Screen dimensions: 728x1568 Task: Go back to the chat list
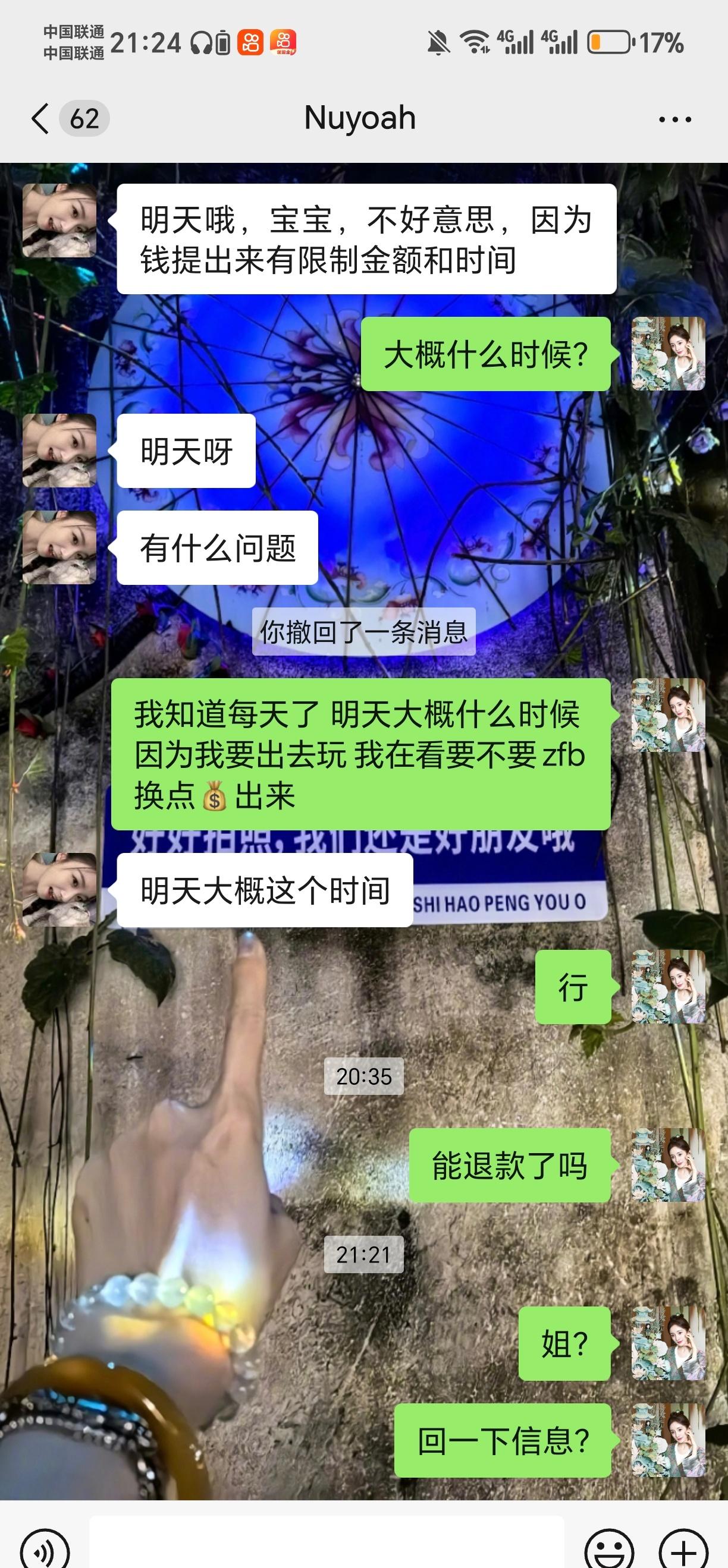(x=40, y=118)
